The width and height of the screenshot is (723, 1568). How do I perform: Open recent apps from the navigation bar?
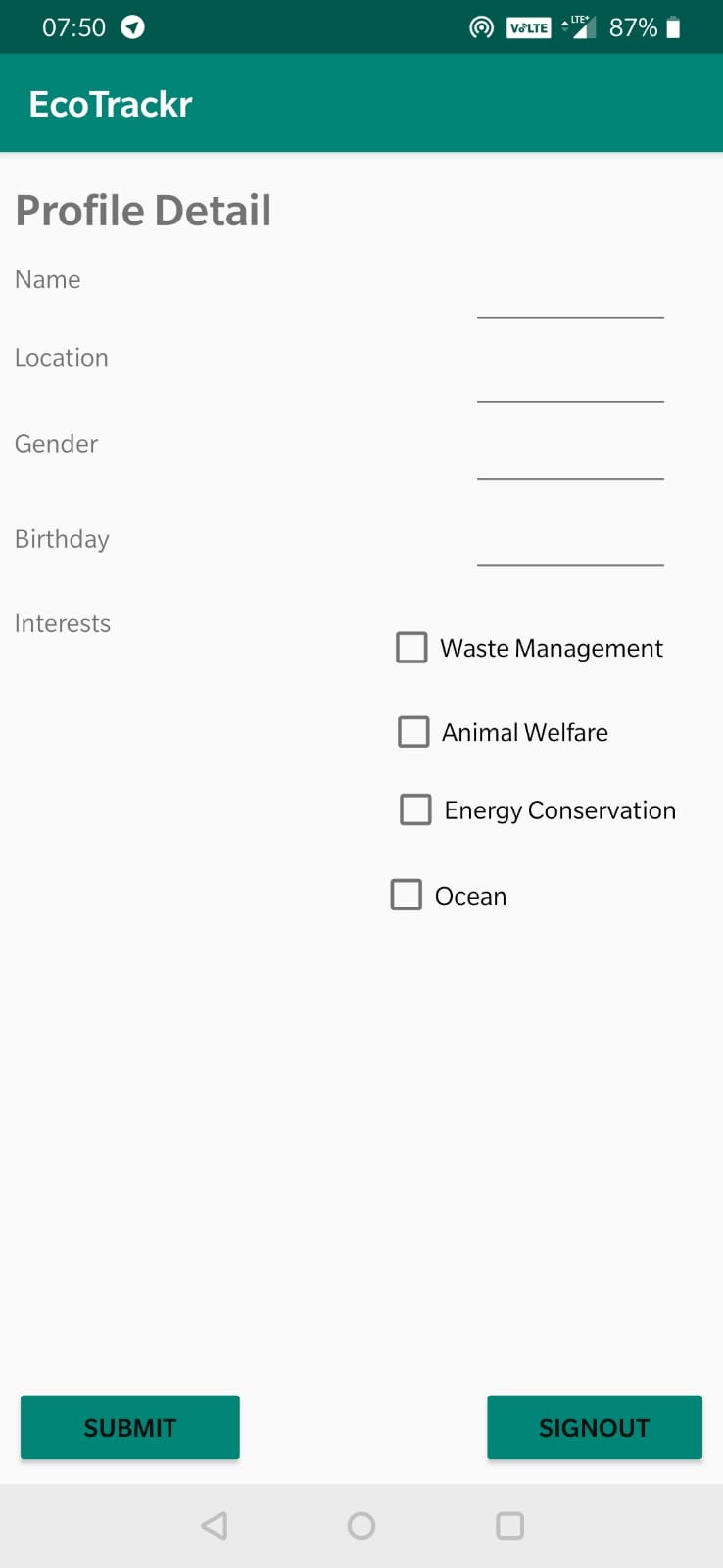pyautogui.click(x=509, y=1525)
